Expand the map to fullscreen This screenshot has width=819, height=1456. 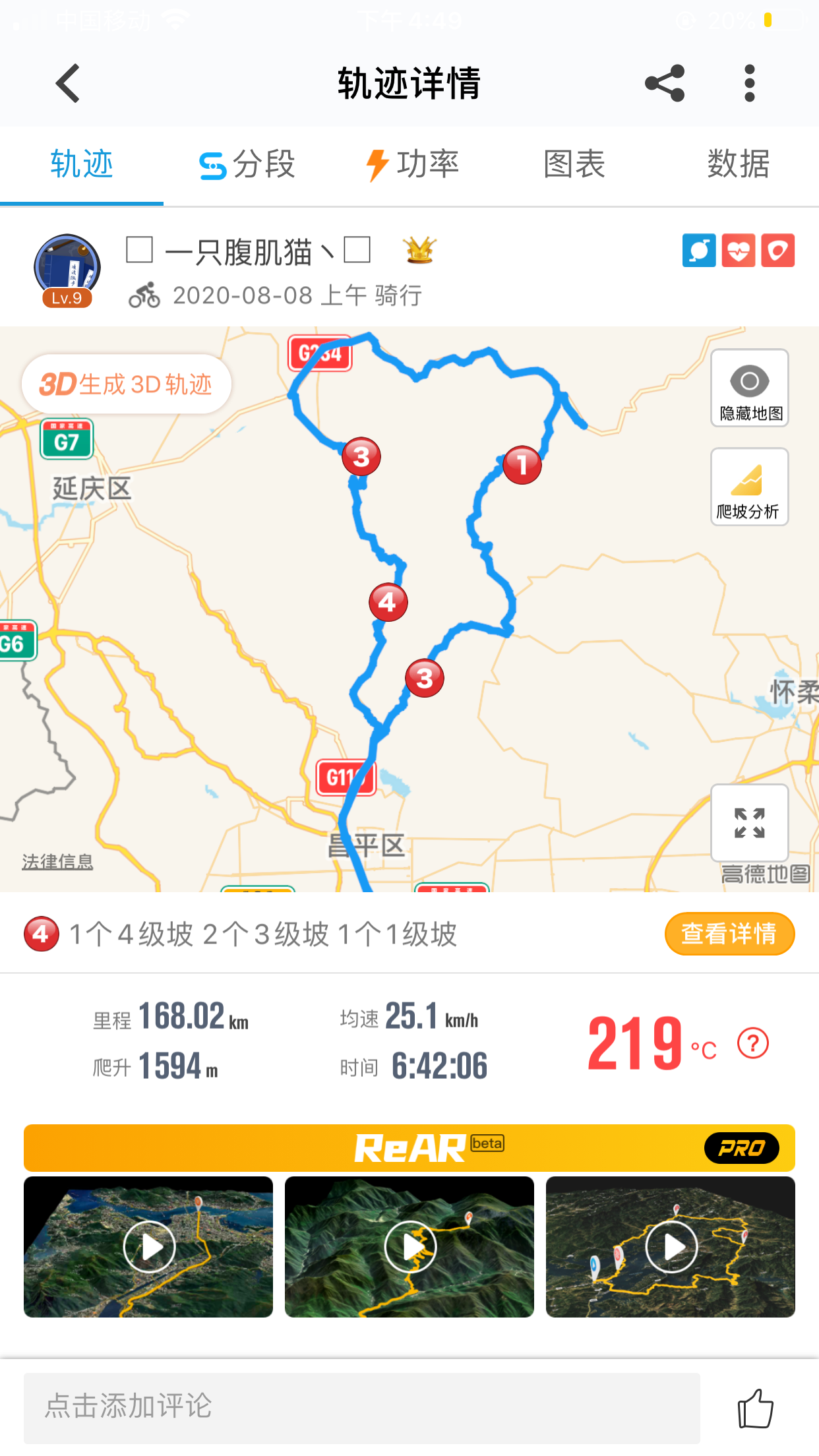coord(750,823)
